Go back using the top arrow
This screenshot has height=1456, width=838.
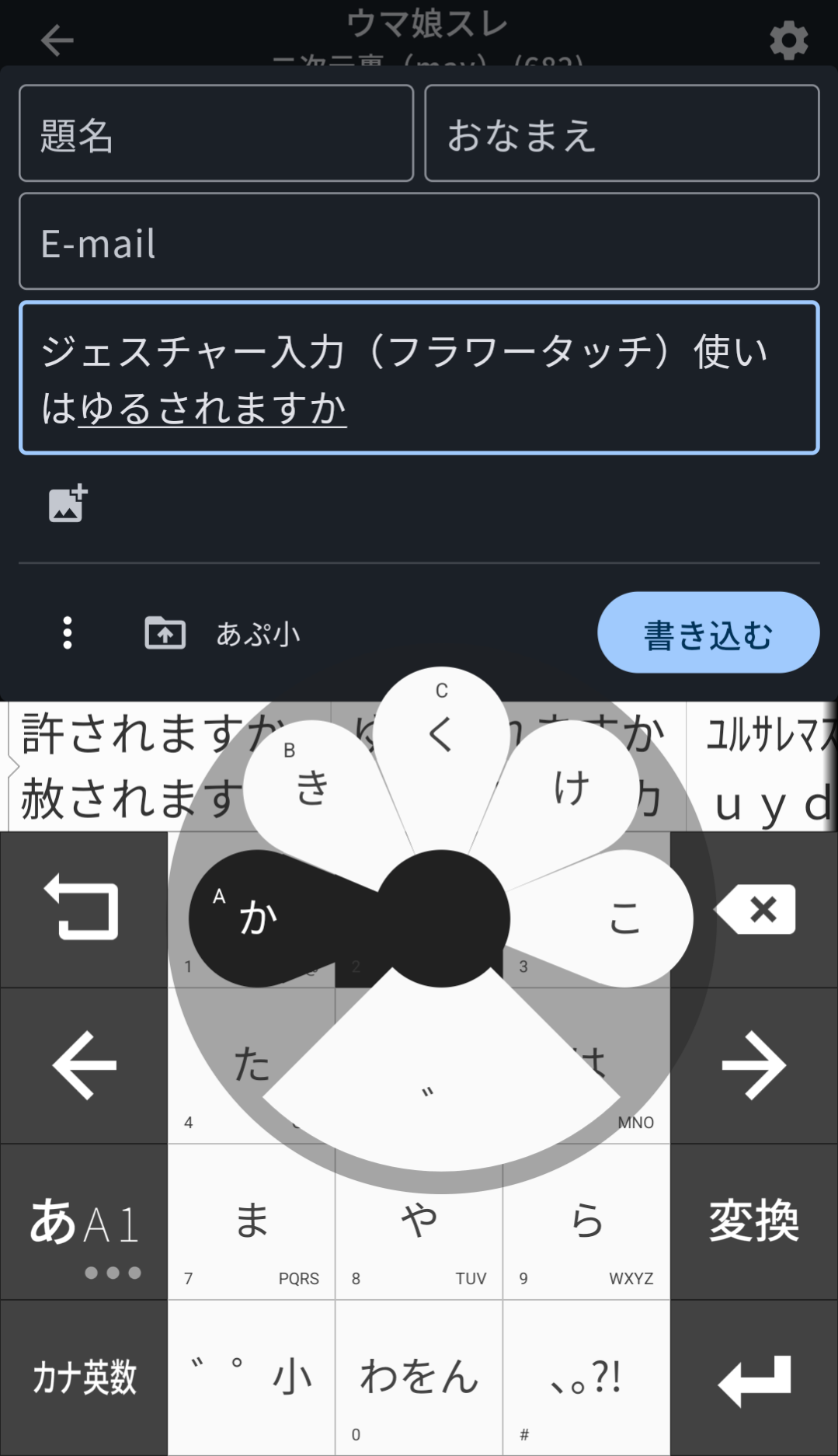point(57,40)
